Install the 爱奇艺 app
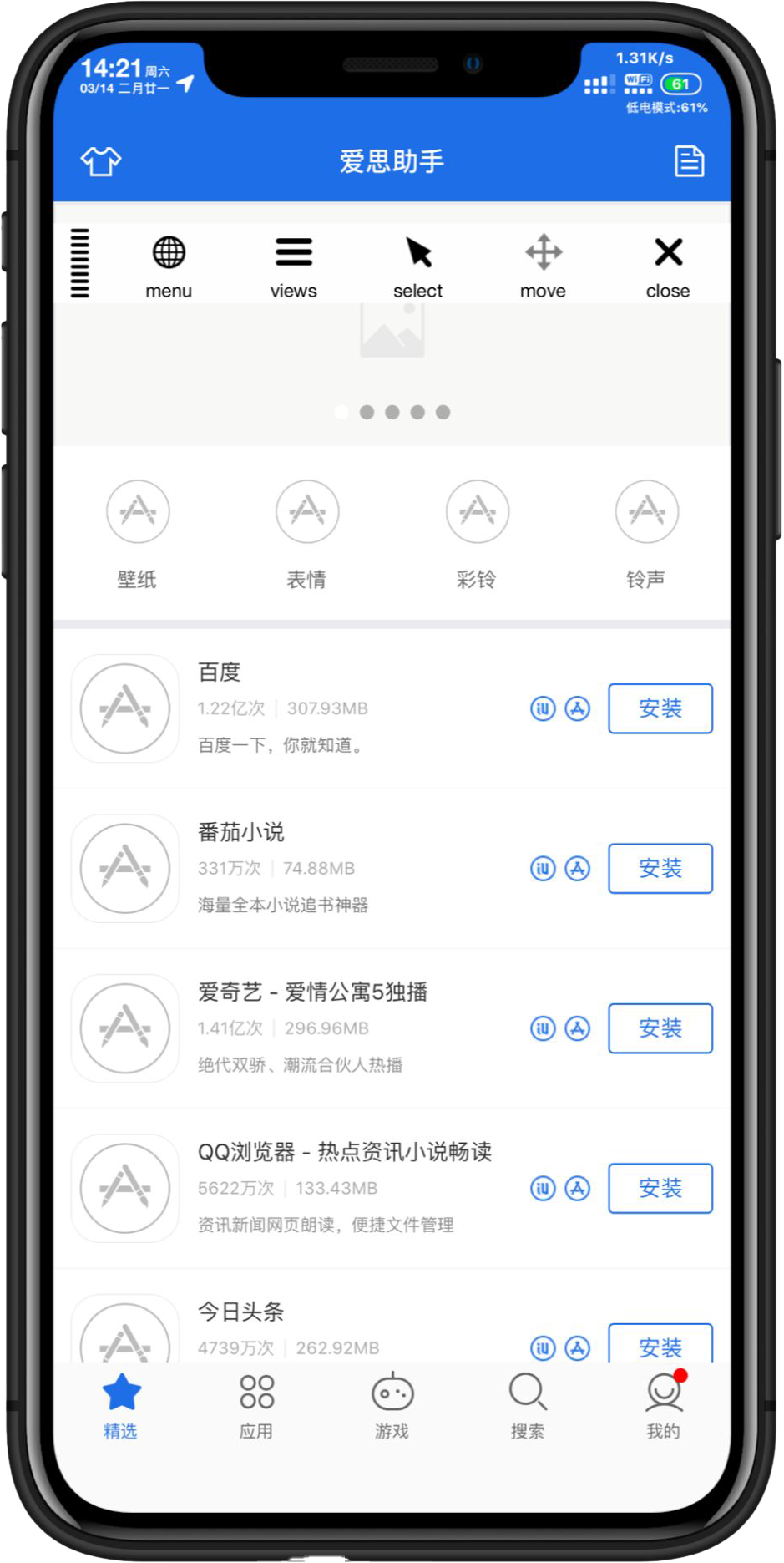Image resolution: width=784 pixels, height=1563 pixels. [660, 1028]
